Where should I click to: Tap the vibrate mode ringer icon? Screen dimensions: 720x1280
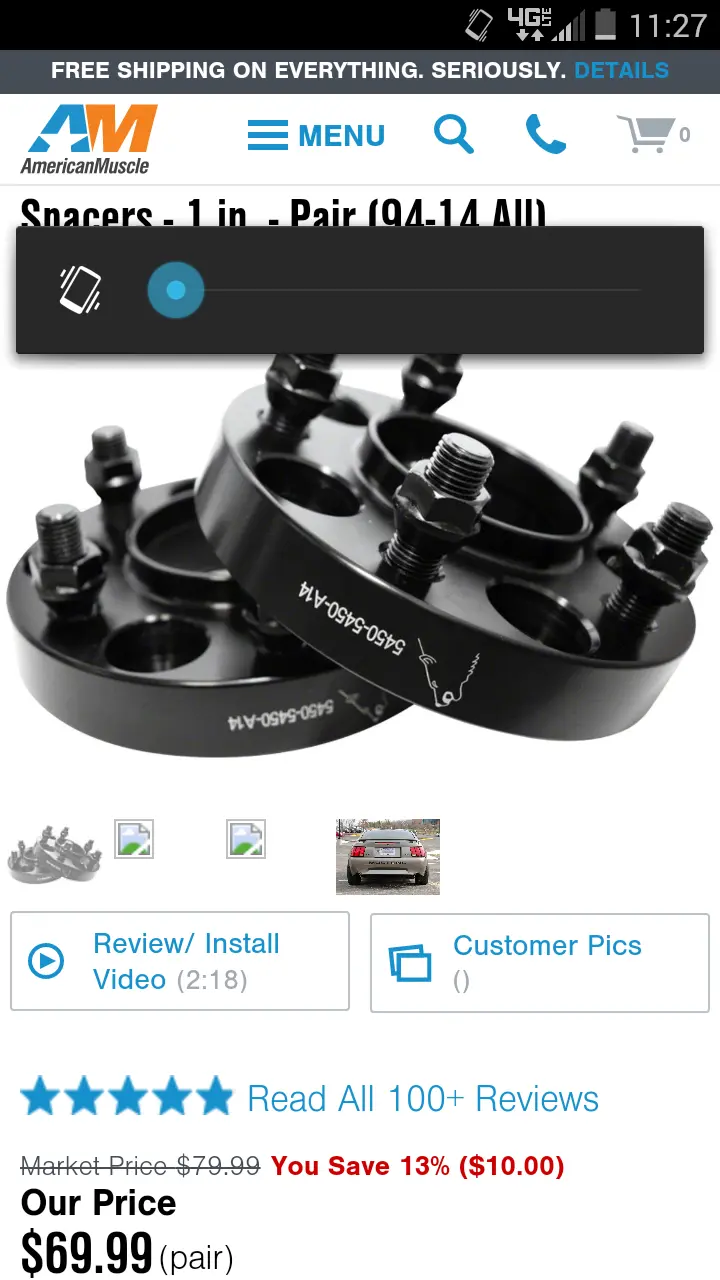(80, 290)
